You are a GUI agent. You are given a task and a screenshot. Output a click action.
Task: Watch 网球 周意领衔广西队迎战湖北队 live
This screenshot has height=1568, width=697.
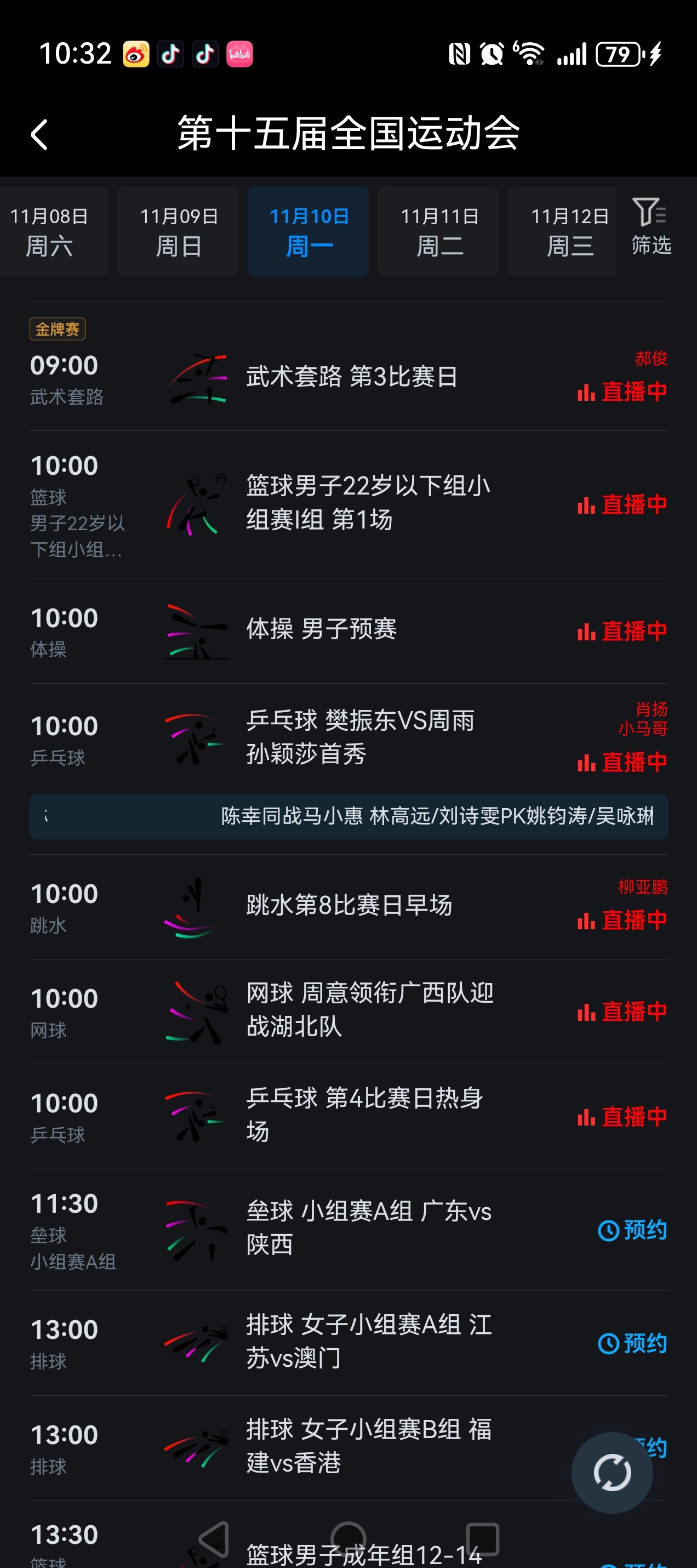pyautogui.click(x=622, y=1012)
